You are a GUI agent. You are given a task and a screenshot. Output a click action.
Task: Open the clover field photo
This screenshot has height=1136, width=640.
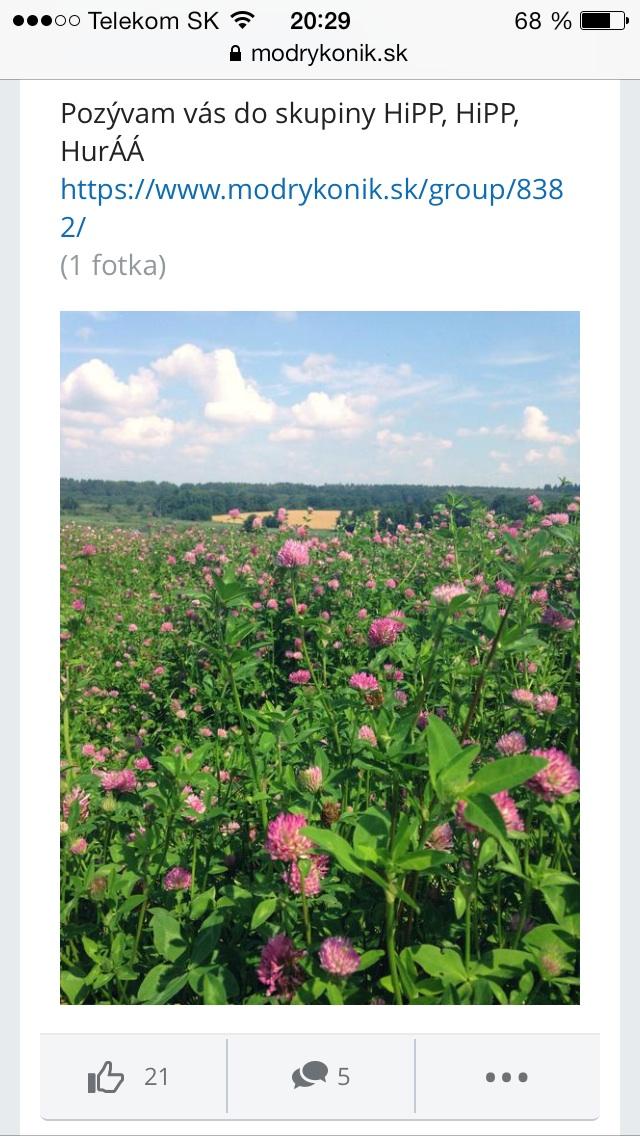pos(320,657)
